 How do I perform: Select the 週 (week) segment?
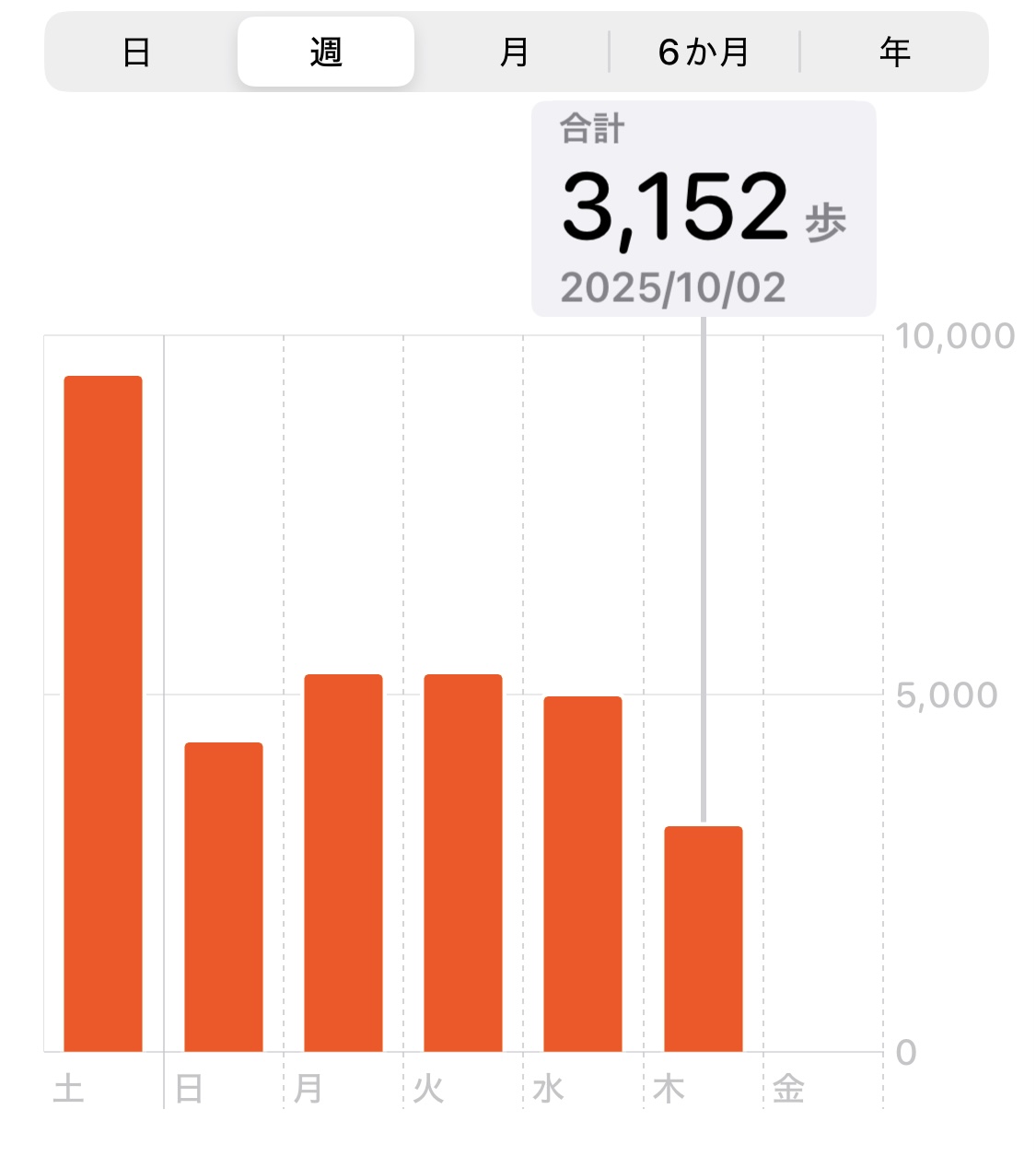[x=326, y=52]
